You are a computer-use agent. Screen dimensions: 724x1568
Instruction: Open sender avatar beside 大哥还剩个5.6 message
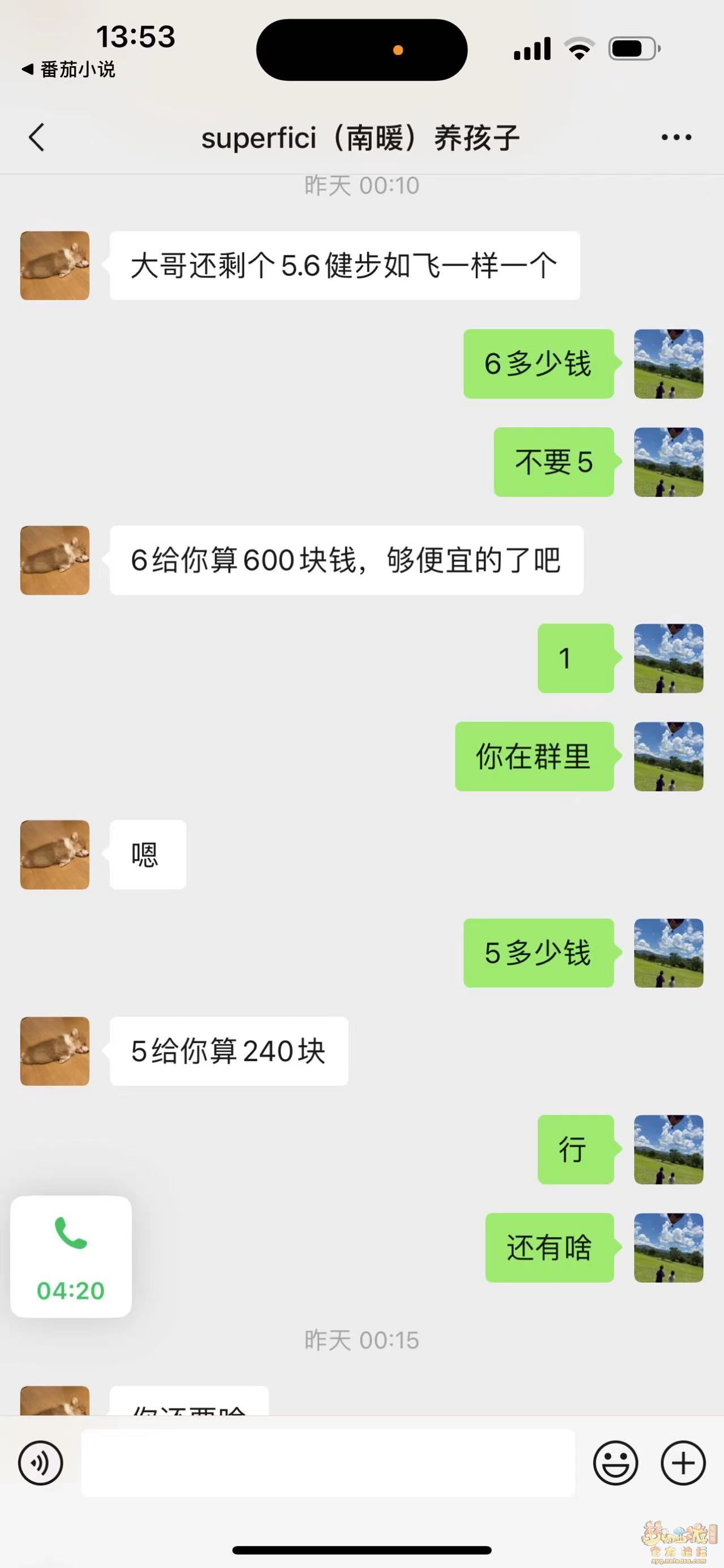[x=55, y=266]
